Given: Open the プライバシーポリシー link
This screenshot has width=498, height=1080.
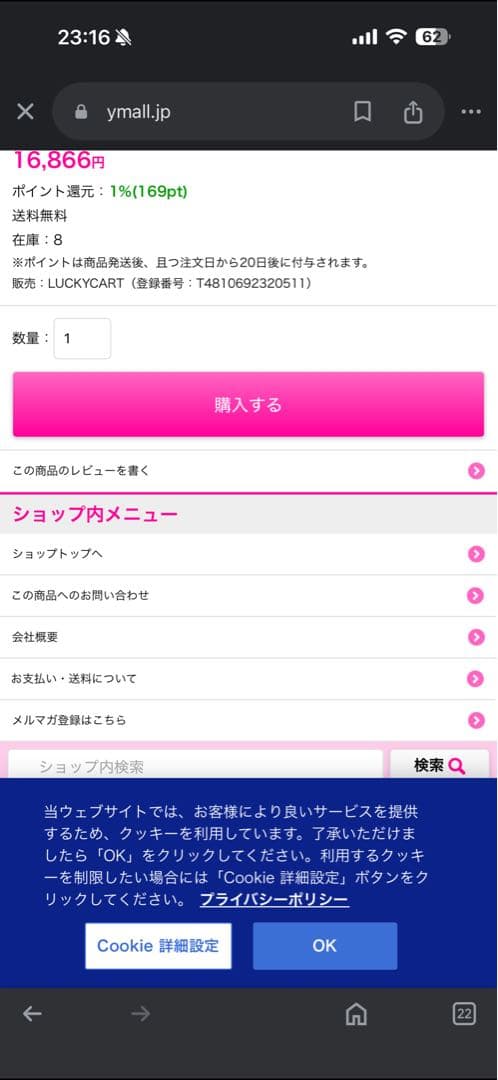Looking at the screenshot, I should 274,900.
